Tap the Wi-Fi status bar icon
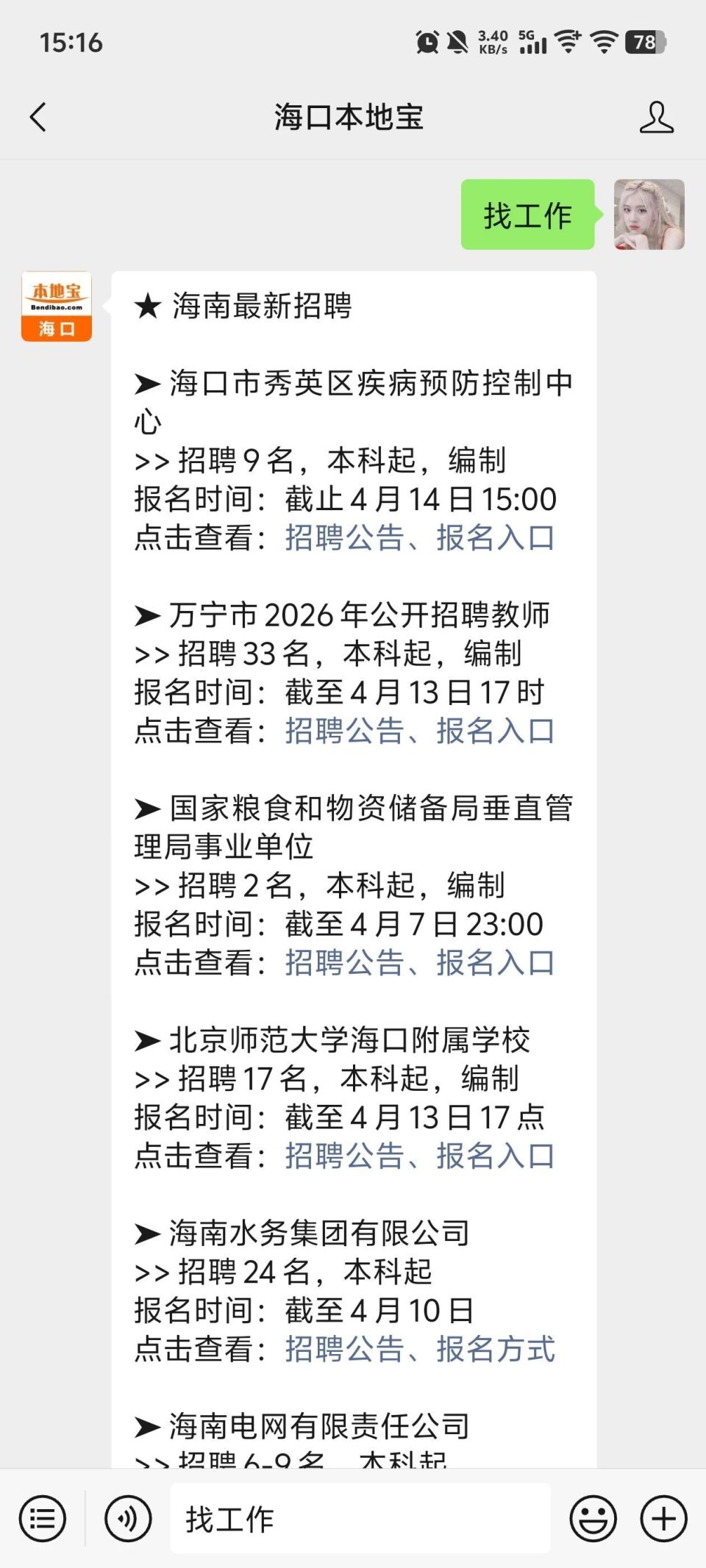706x1568 pixels. [x=605, y=43]
